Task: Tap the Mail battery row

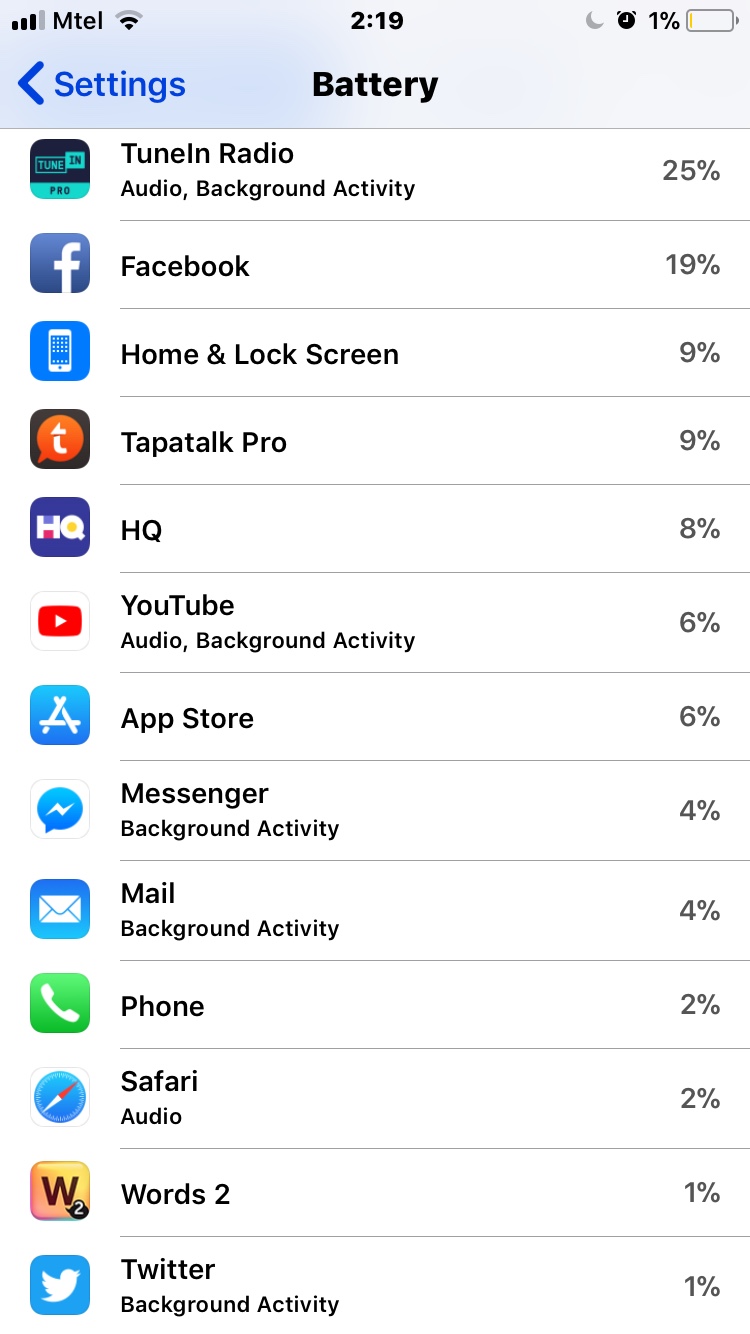Action: (375, 910)
